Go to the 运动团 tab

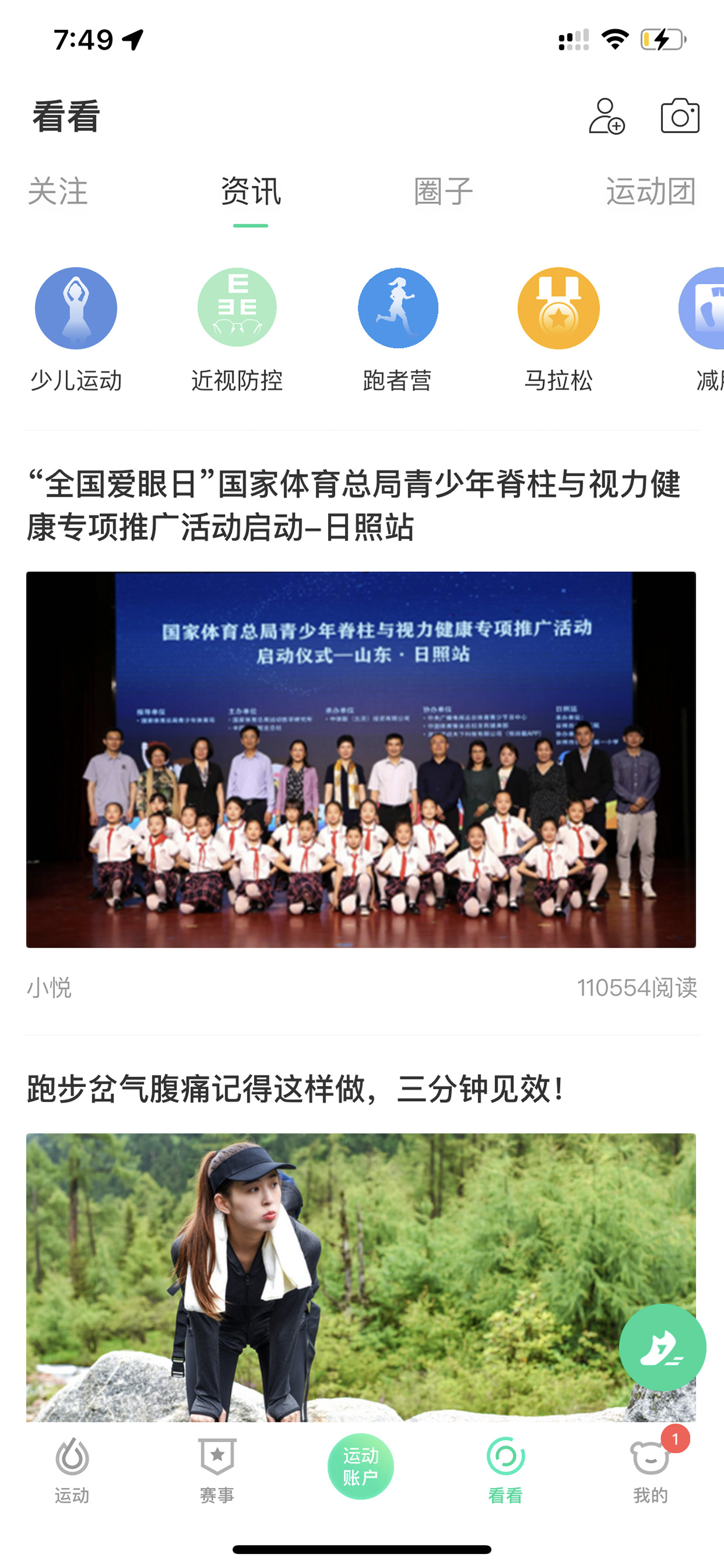pyautogui.click(x=650, y=192)
